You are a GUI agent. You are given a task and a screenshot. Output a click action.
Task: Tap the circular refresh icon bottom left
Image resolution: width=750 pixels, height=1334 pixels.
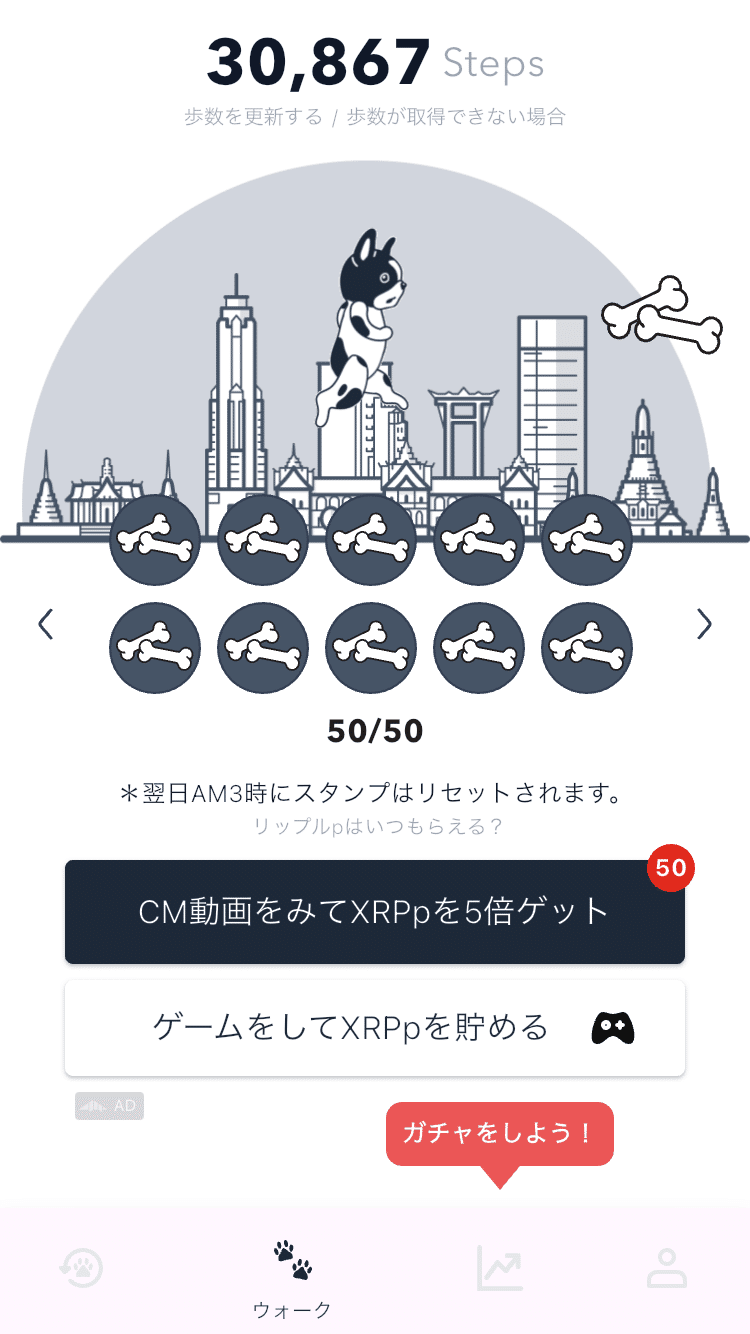pos(82,1265)
